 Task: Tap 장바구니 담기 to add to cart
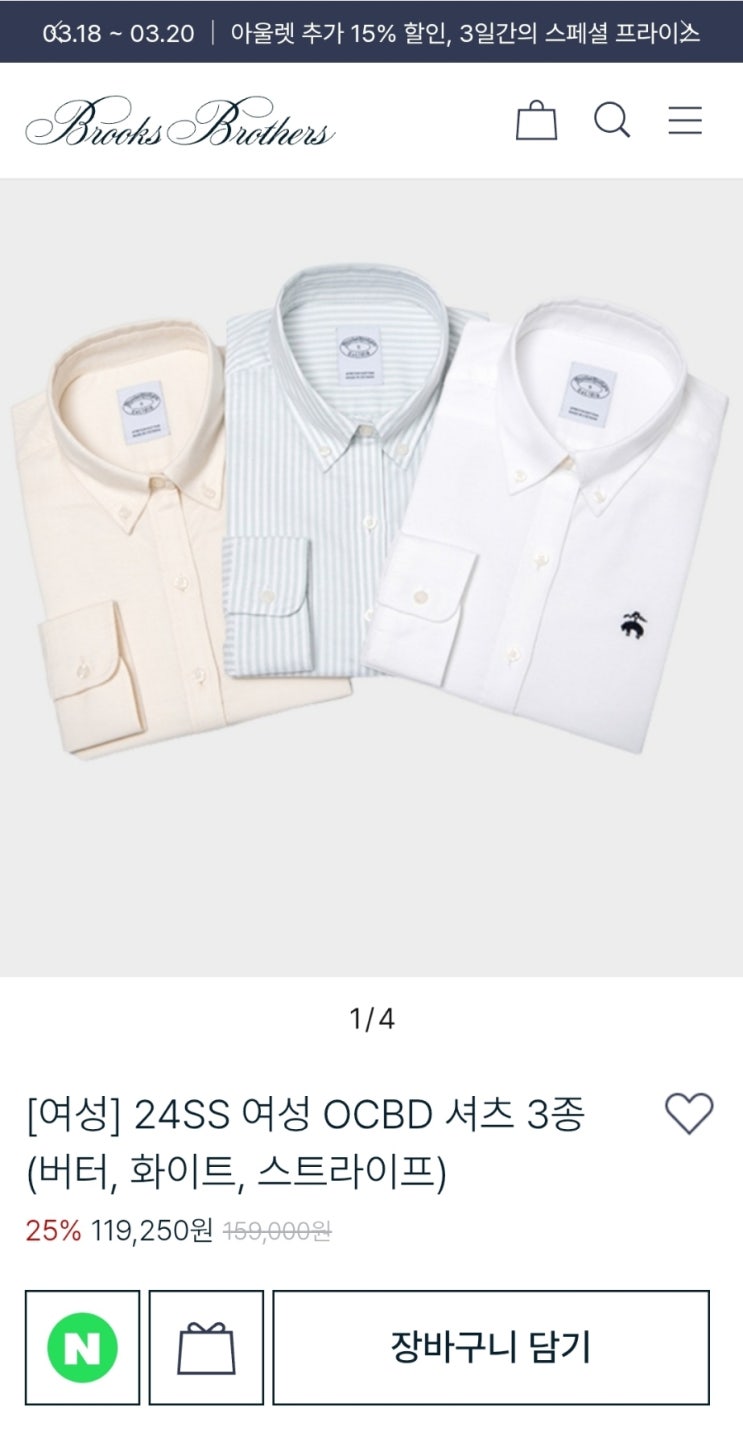click(x=491, y=1347)
